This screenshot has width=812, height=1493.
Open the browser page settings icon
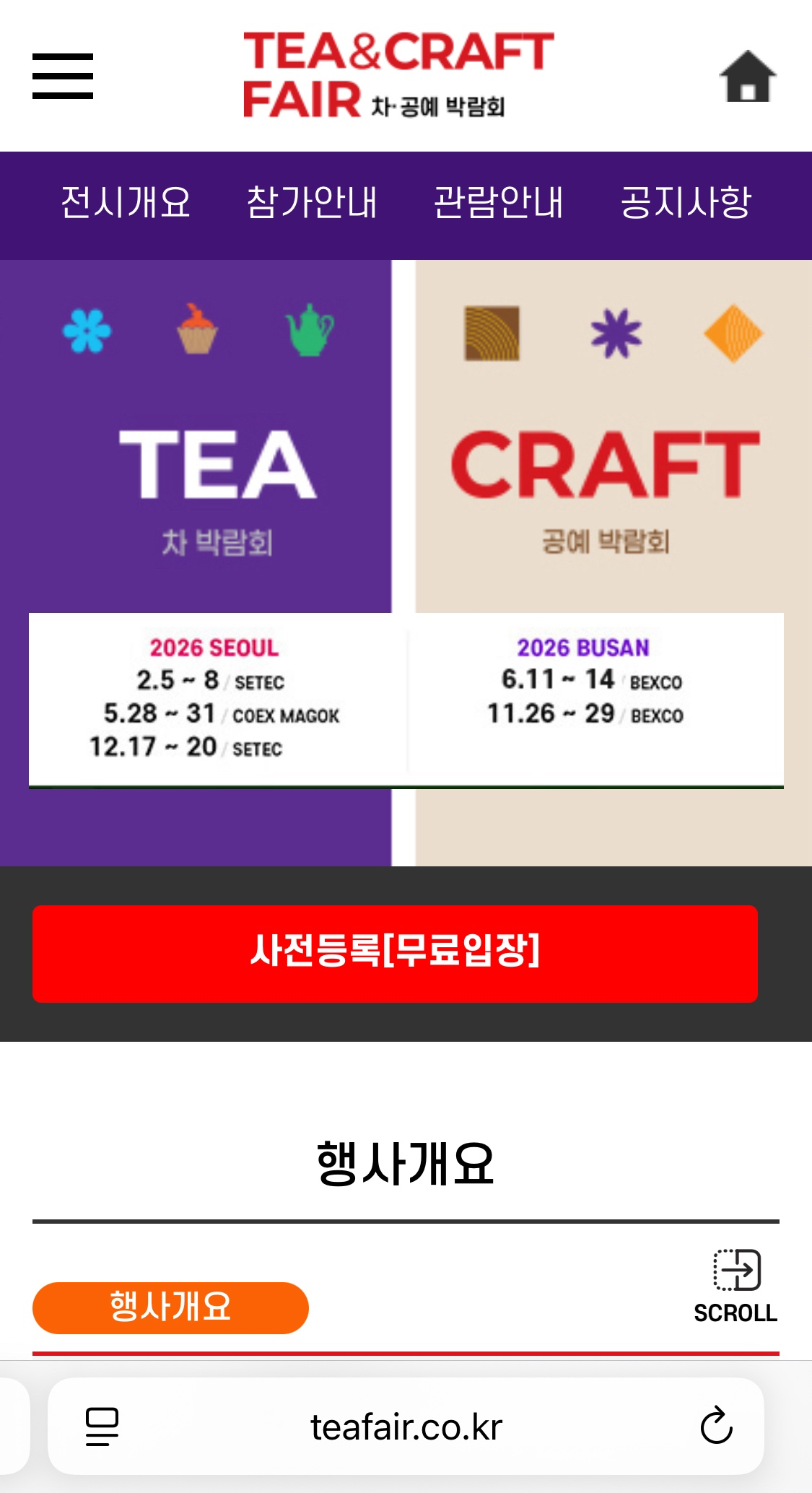(x=102, y=1426)
